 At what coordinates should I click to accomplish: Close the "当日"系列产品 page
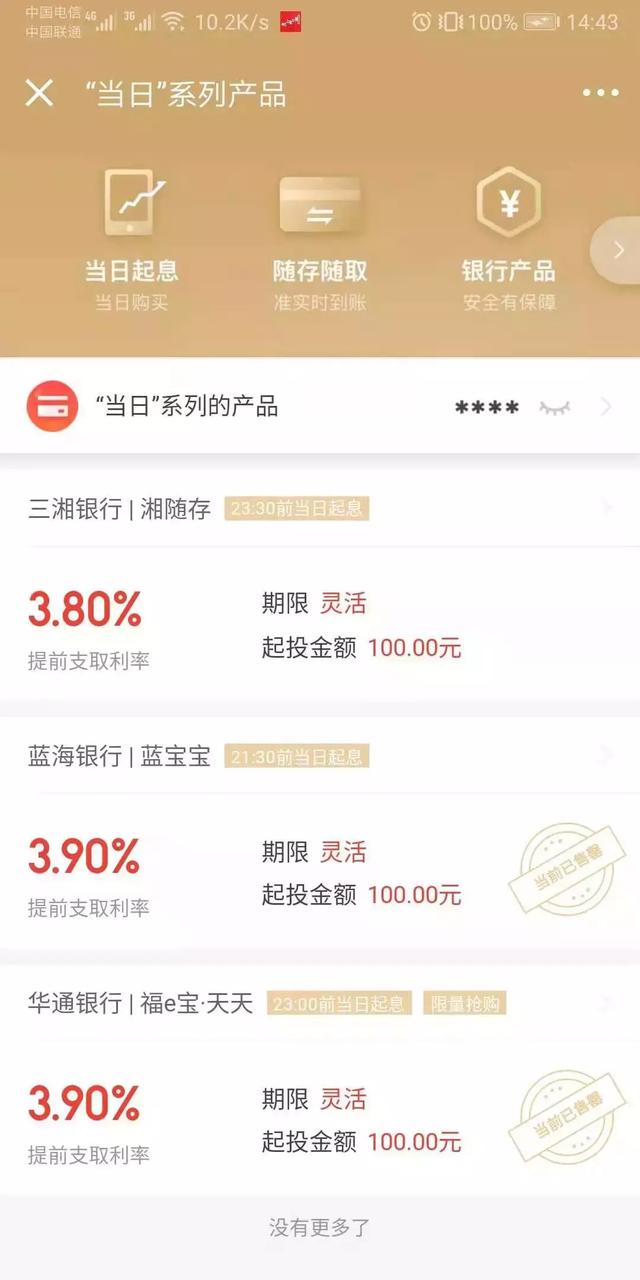[x=39, y=93]
